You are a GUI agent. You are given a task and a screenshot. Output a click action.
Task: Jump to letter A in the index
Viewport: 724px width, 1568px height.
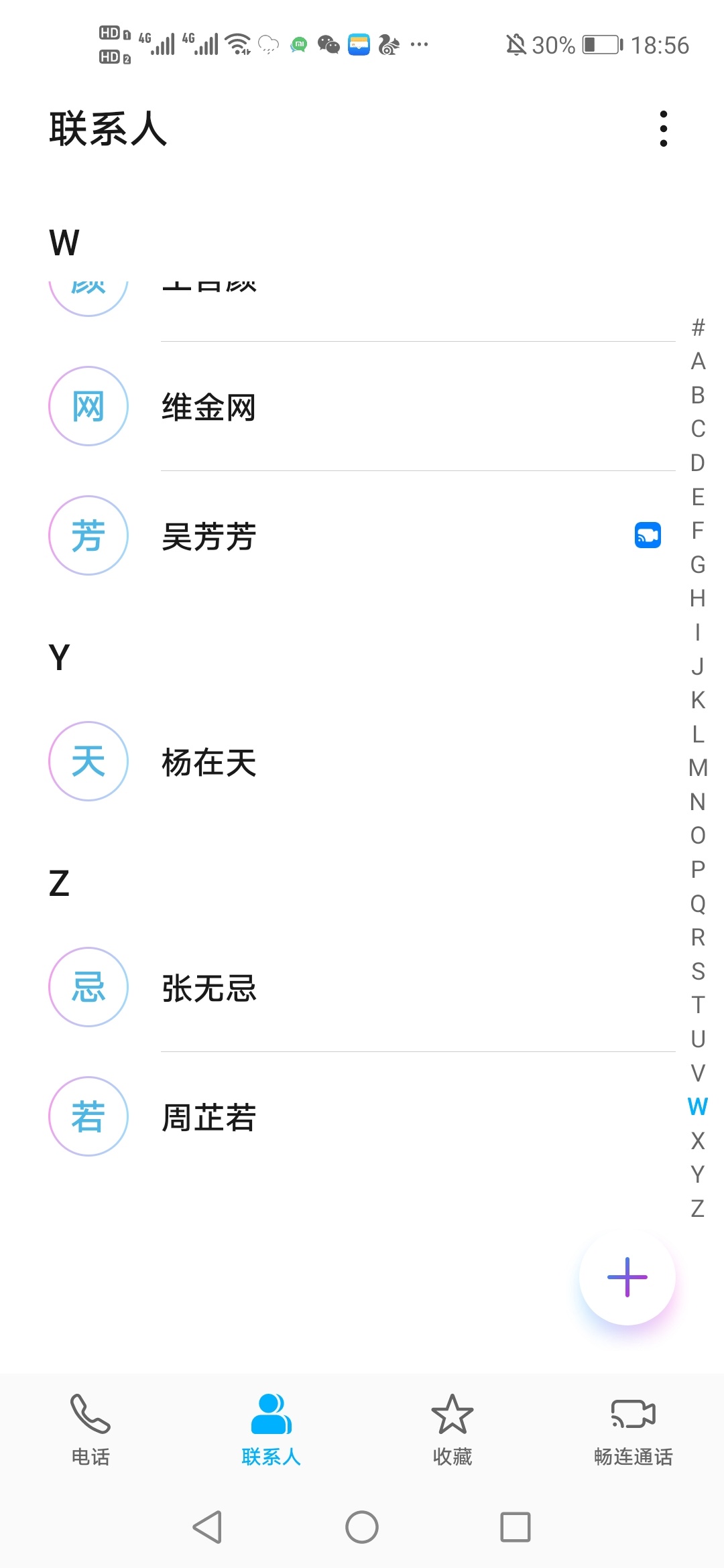tap(698, 362)
